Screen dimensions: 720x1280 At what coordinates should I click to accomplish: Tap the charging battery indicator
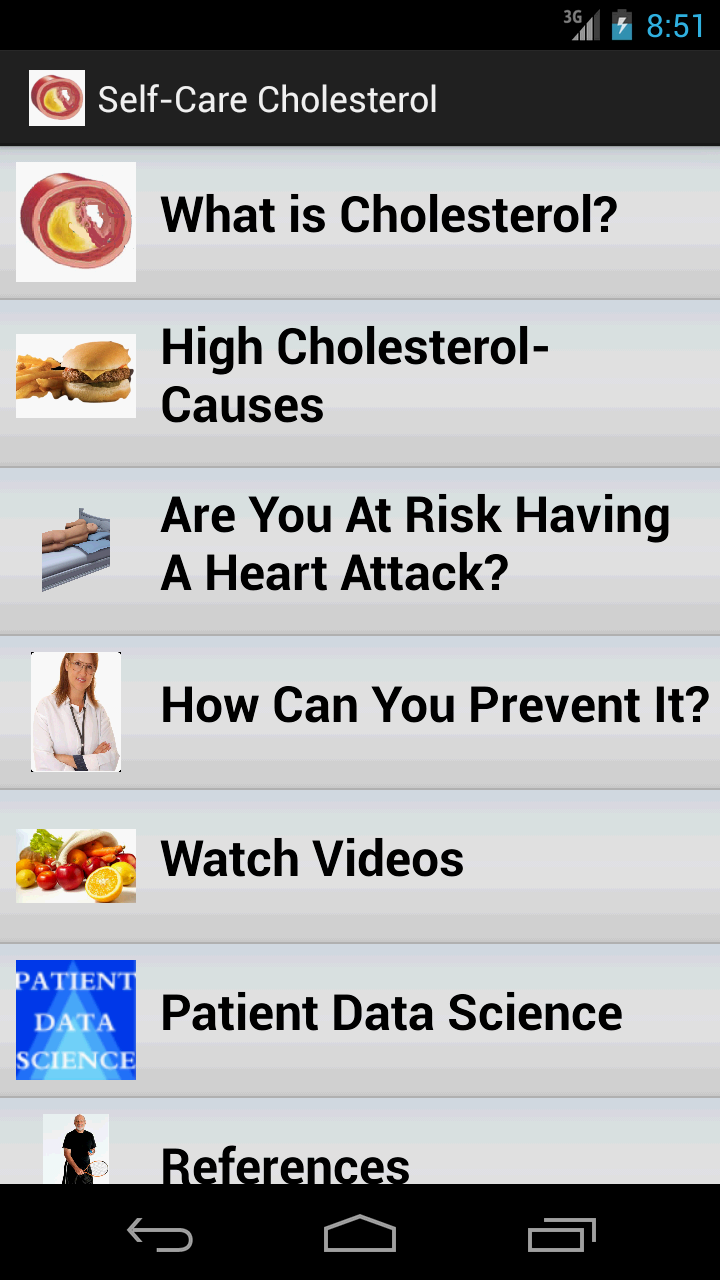(621, 25)
